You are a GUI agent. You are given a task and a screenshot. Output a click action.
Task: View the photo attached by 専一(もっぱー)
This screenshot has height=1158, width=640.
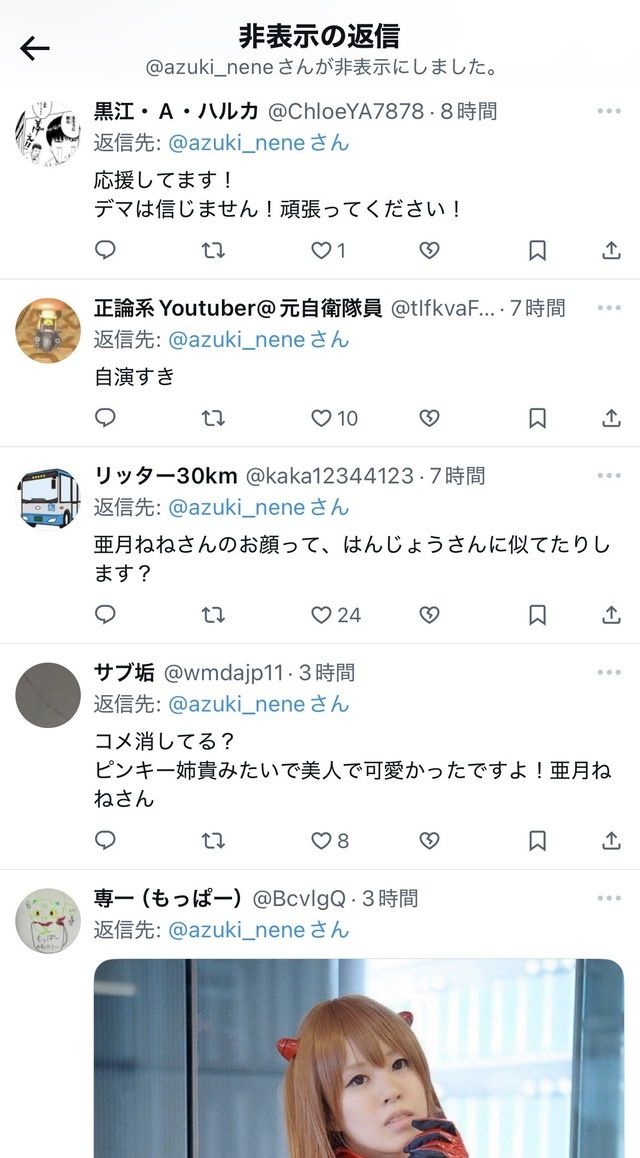click(x=359, y=1058)
